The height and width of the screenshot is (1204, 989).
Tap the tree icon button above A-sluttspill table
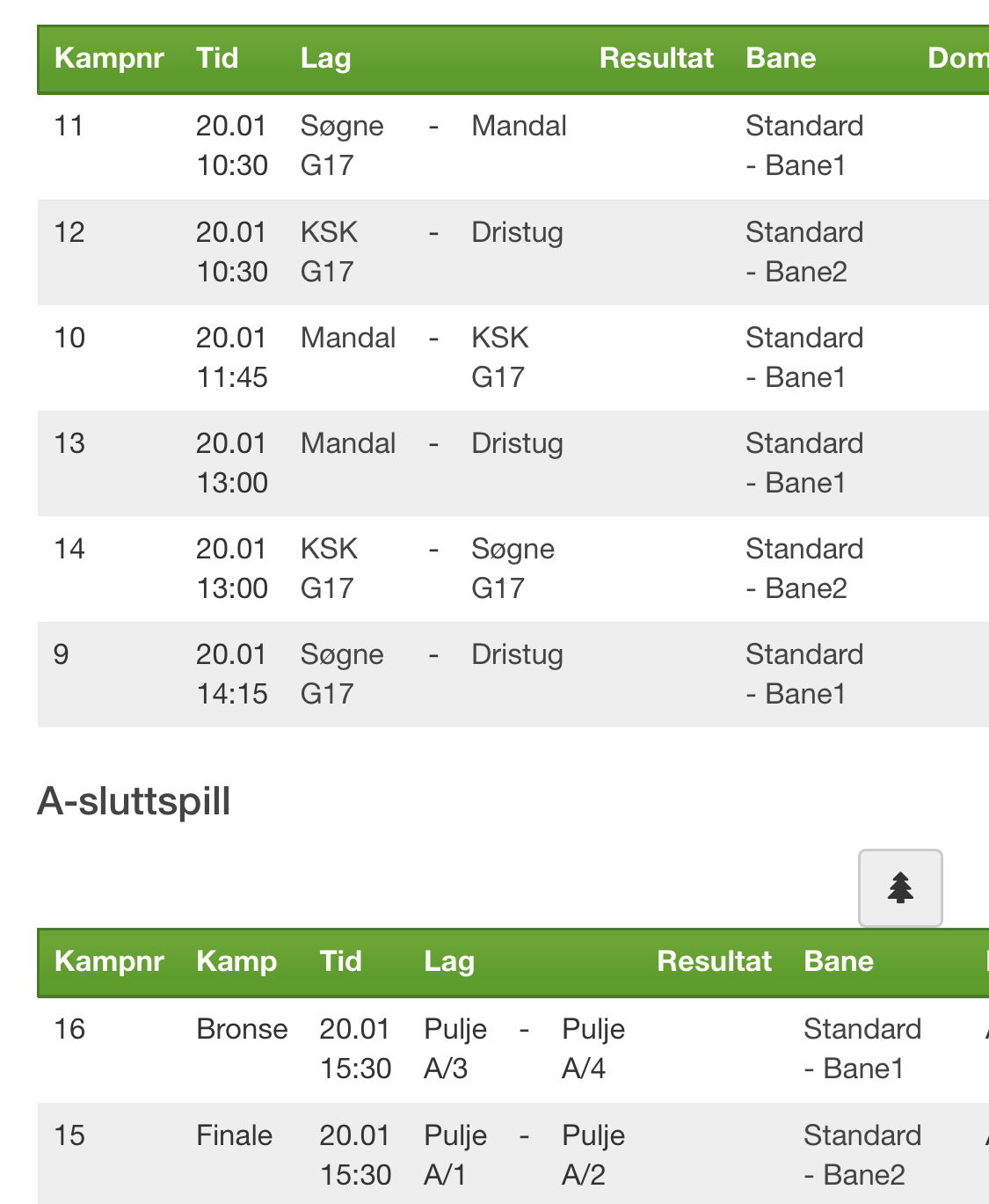[900, 887]
